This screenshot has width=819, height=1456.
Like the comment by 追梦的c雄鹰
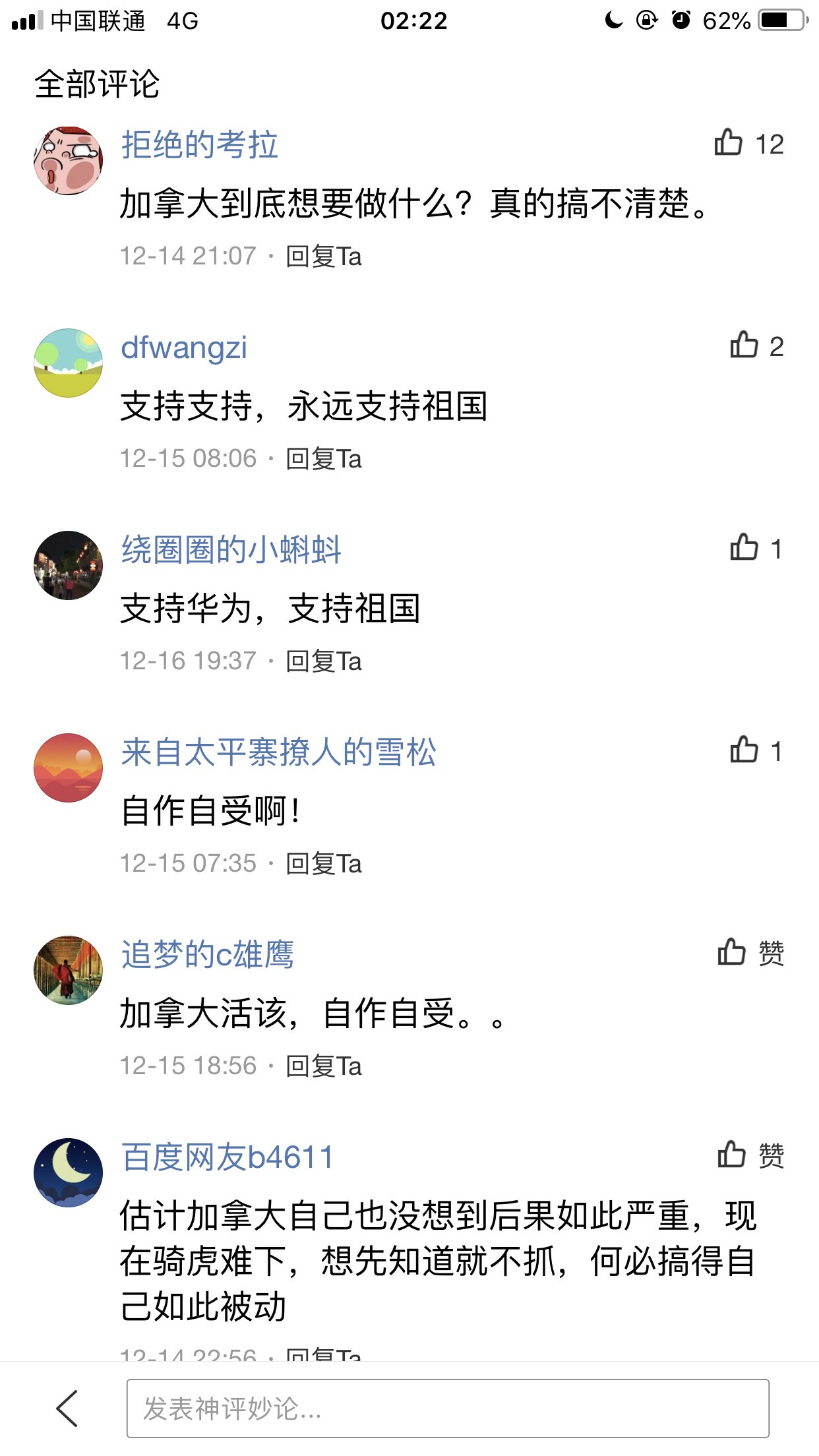coord(733,952)
